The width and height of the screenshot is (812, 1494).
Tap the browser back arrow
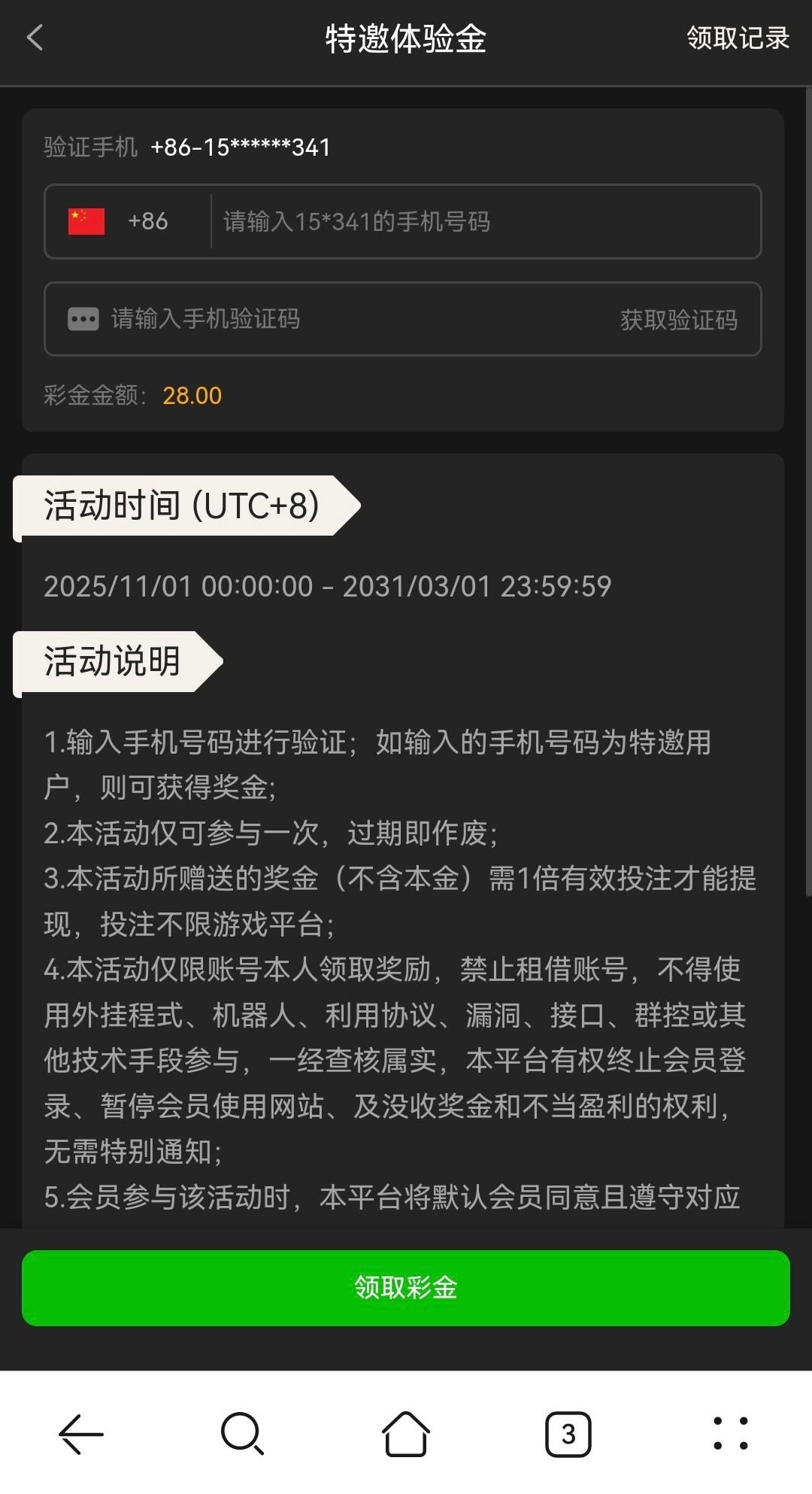coord(81,1434)
